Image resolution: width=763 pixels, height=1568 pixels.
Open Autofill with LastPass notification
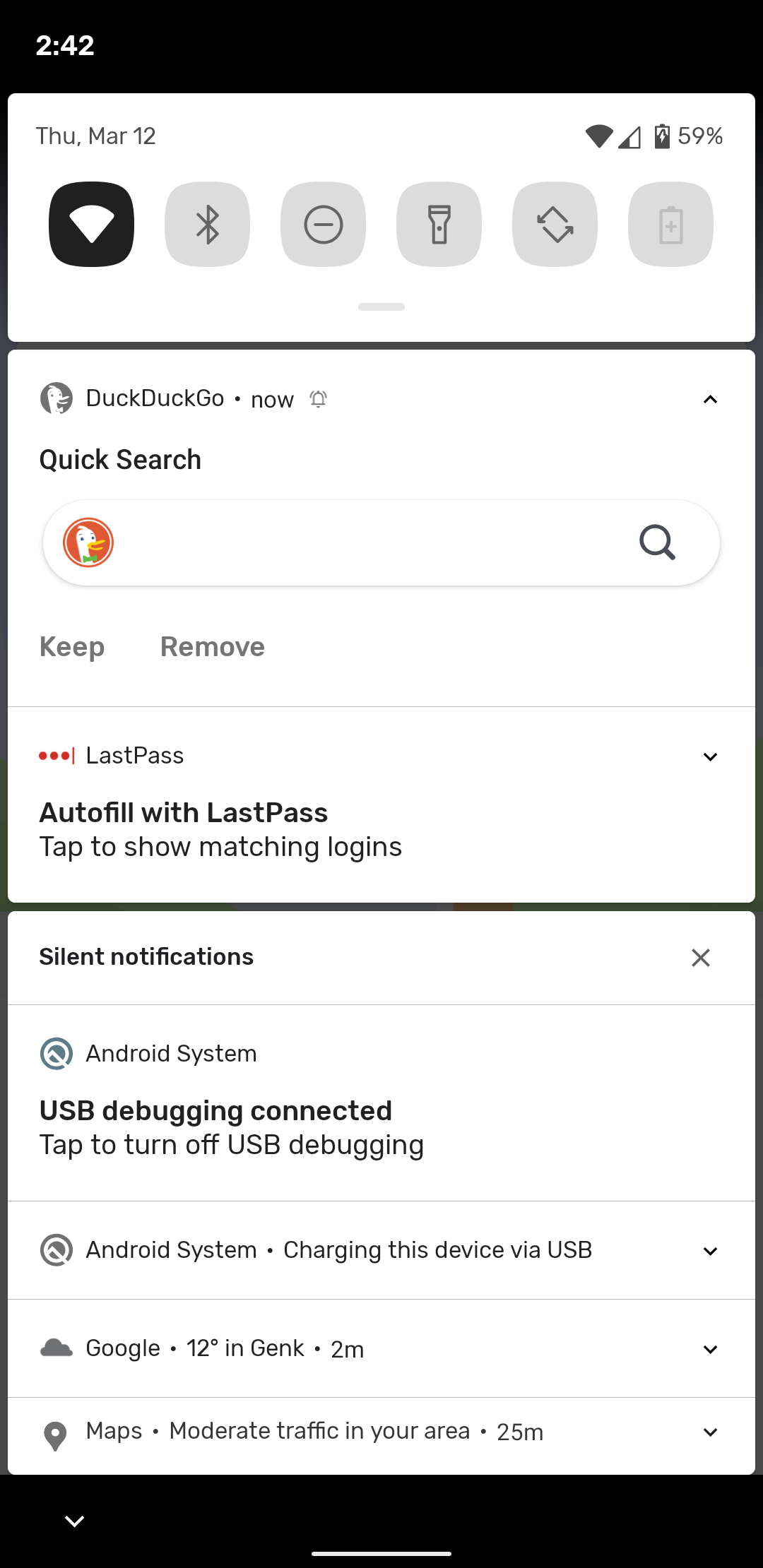coord(283,830)
